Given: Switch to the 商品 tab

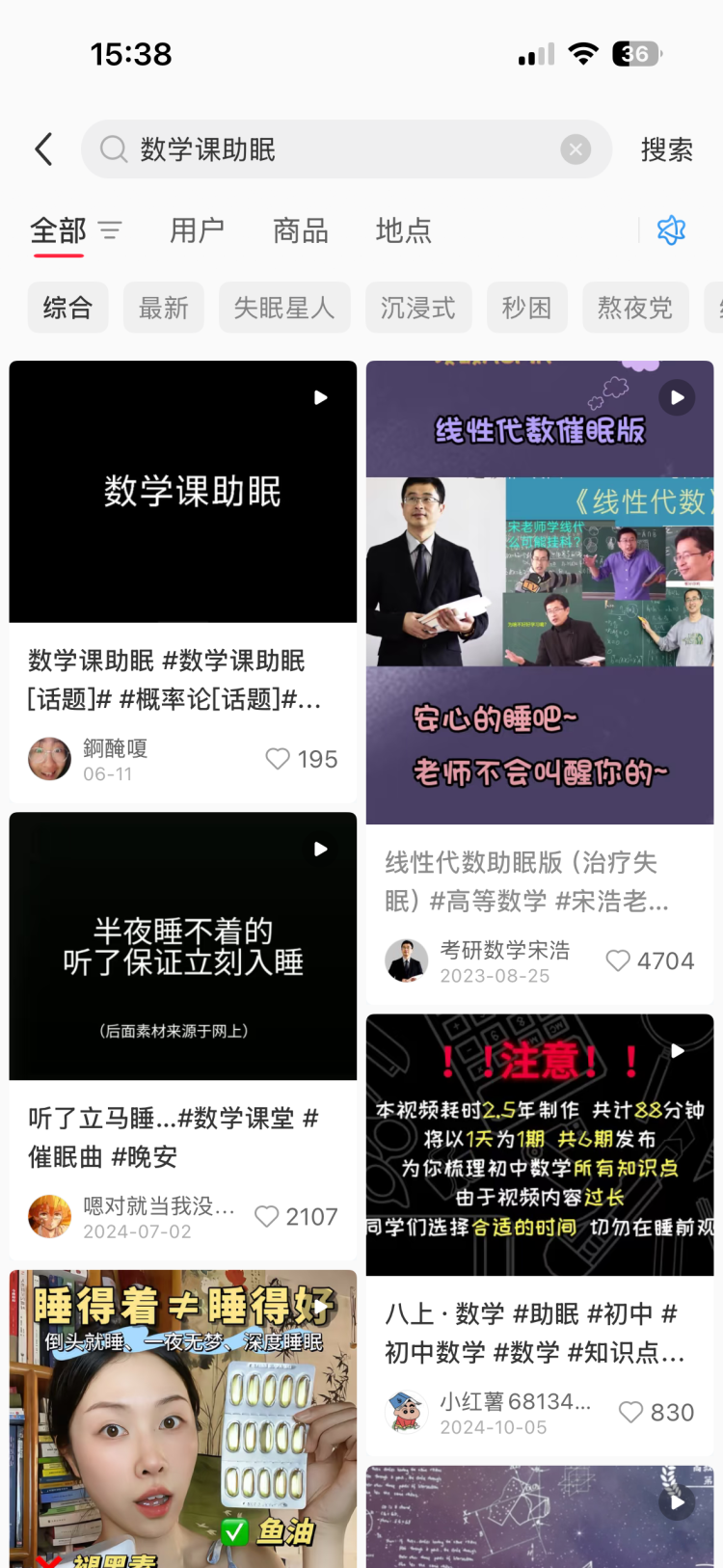Looking at the screenshot, I should tap(300, 231).
